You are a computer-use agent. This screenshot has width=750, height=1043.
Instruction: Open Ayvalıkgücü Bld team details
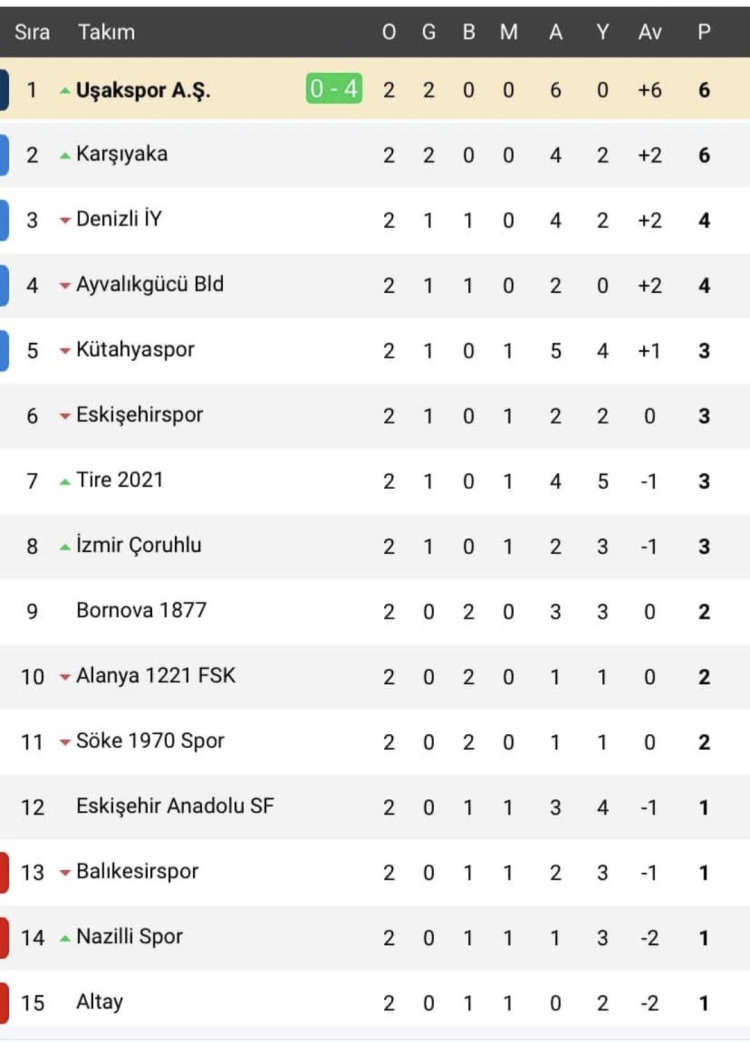pos(149,285)
